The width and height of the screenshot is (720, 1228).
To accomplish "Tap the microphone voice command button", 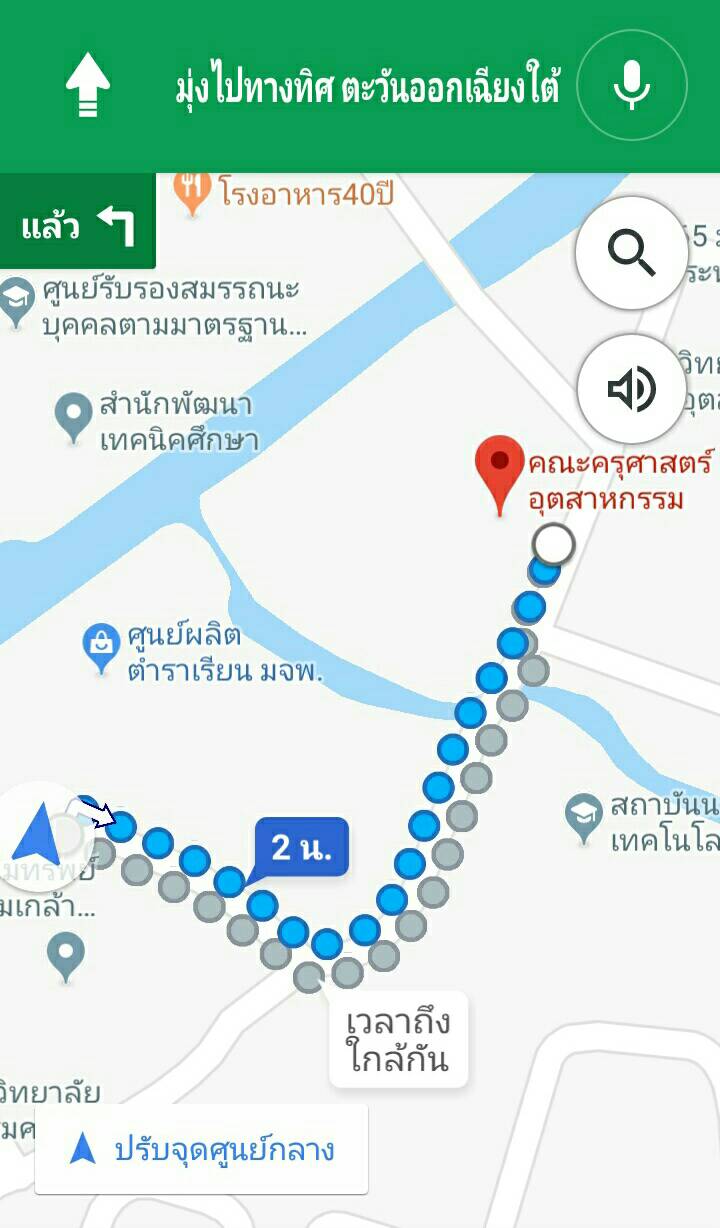I will [x=632, y=85].
